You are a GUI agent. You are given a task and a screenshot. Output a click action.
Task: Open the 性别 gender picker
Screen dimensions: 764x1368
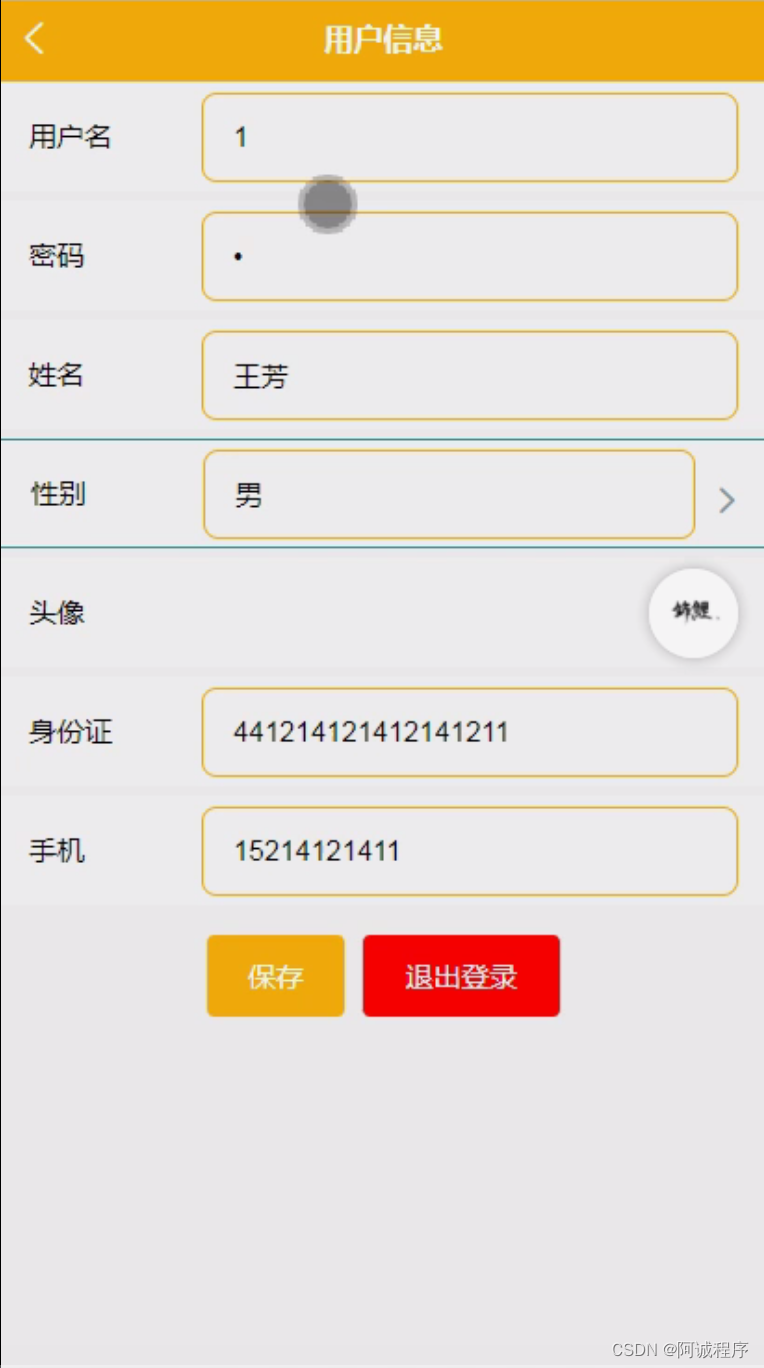(449, 494)
